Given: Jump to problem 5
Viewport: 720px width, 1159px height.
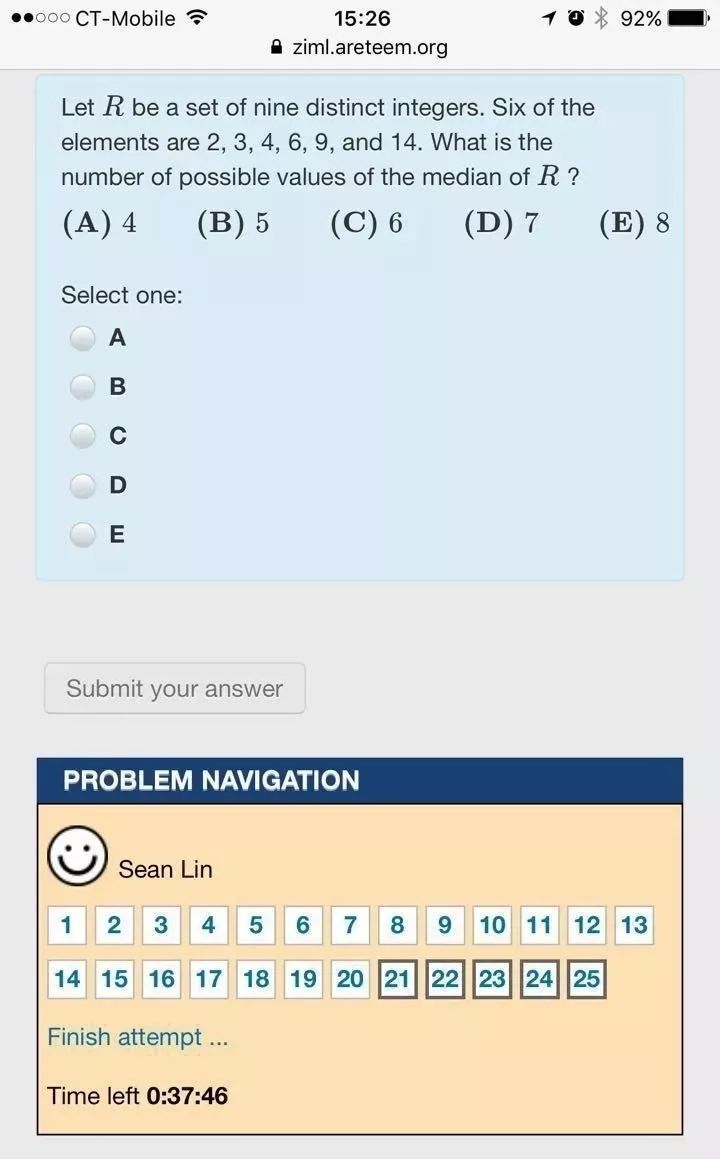Looking at the screenshot, I should coord(255,925).
